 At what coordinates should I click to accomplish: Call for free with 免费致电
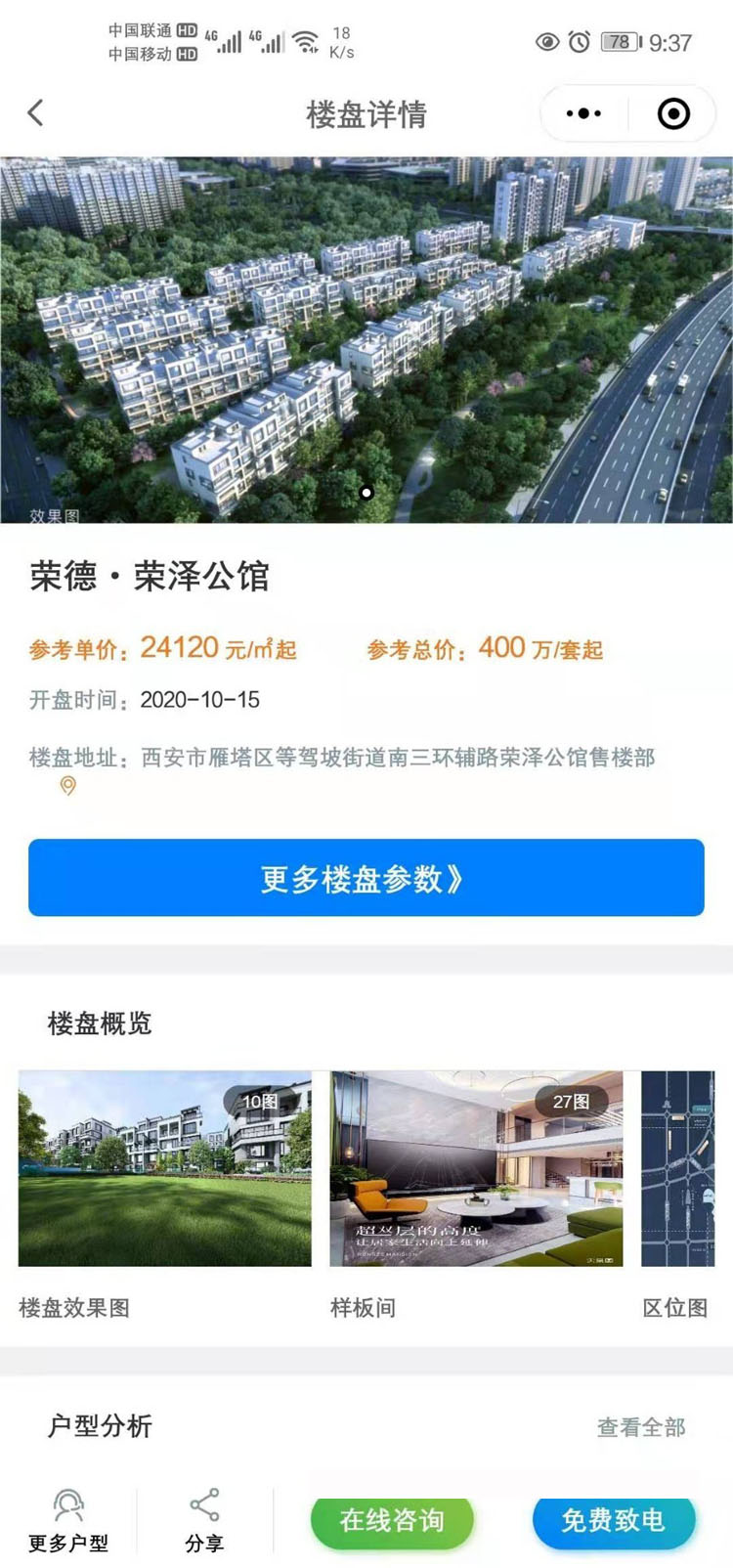point(613,1520)
